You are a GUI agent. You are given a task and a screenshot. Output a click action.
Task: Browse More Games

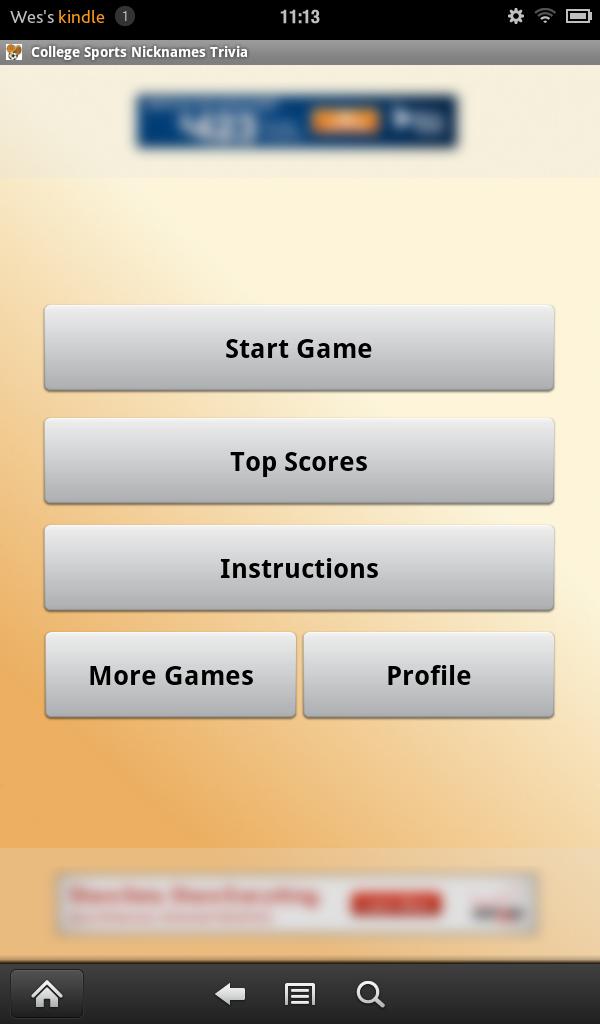coord(171,675)
